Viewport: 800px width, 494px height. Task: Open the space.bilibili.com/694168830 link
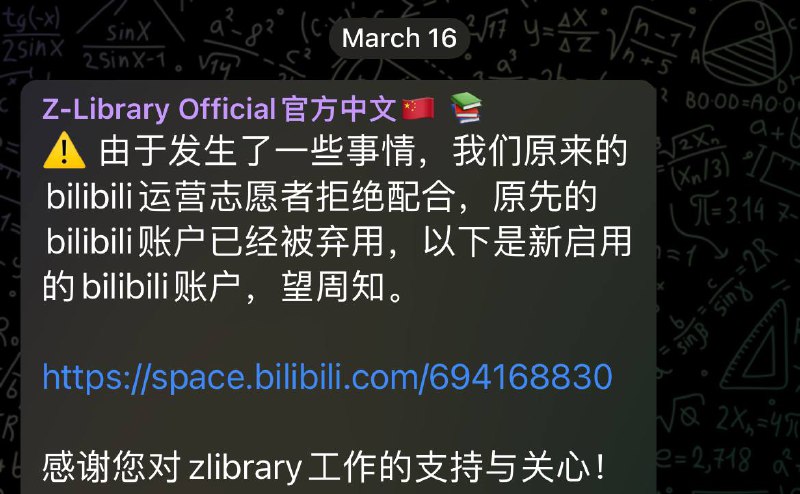click(326, 377)
